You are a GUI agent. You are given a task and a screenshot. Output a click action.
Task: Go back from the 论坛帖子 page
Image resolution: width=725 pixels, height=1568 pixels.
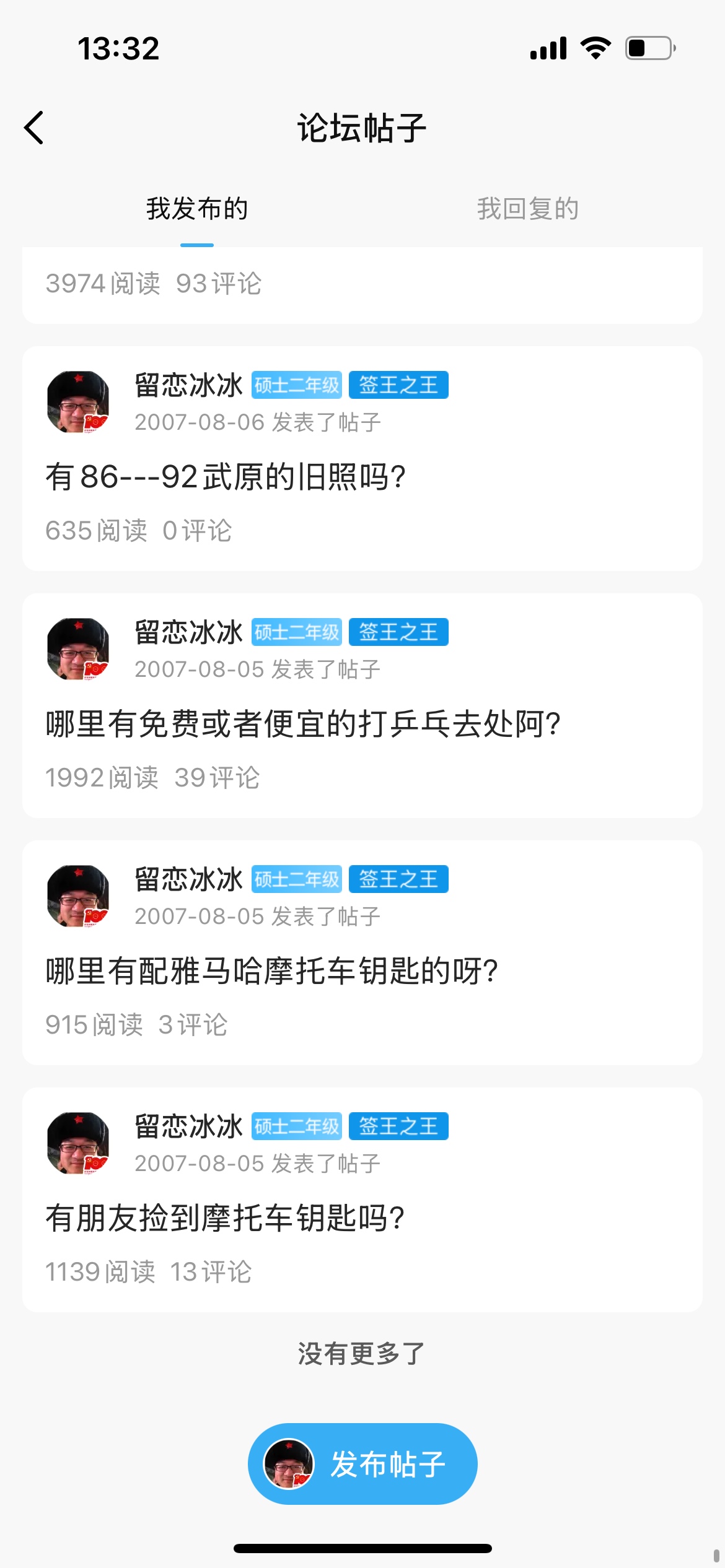click(35, 128)
